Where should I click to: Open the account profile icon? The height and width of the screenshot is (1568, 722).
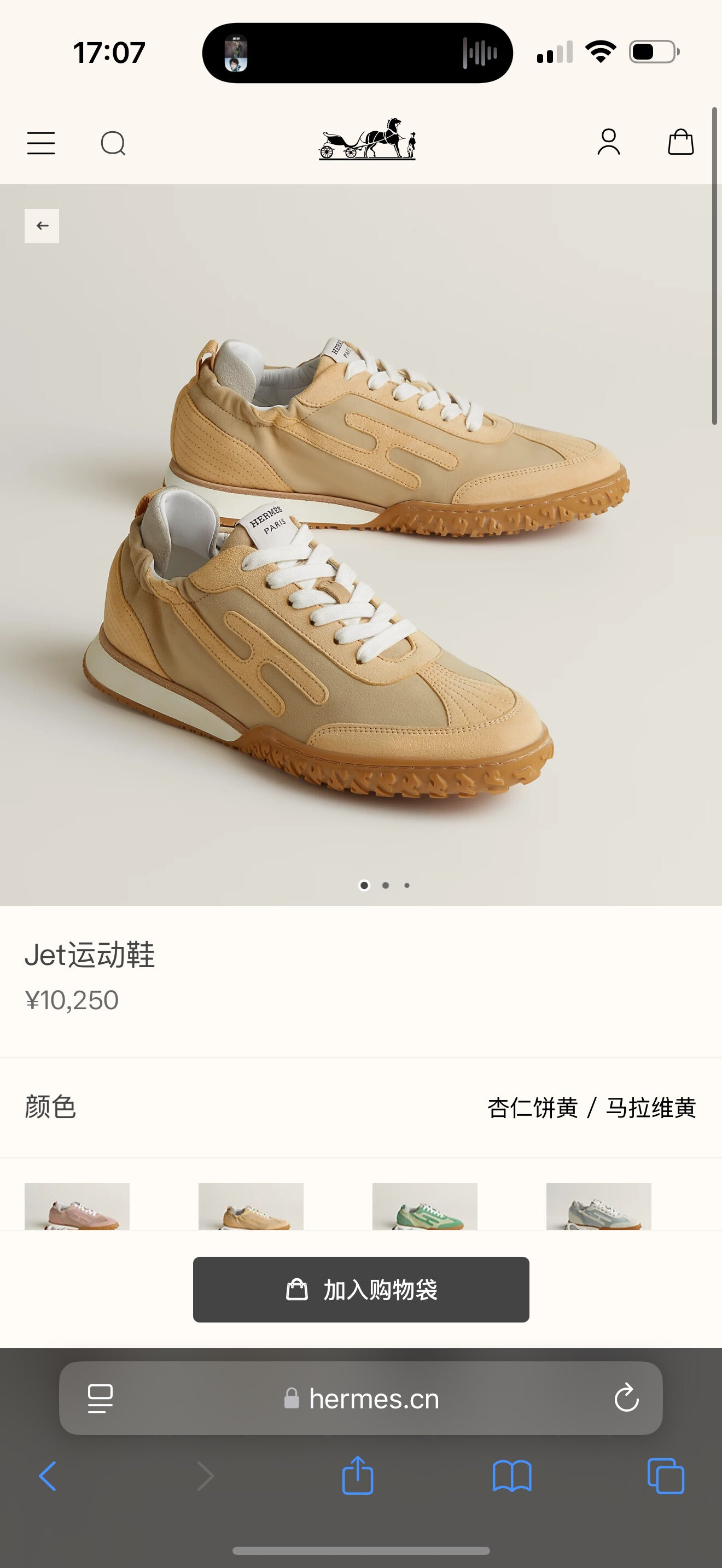pyautogui.click(x=608, y=143)
